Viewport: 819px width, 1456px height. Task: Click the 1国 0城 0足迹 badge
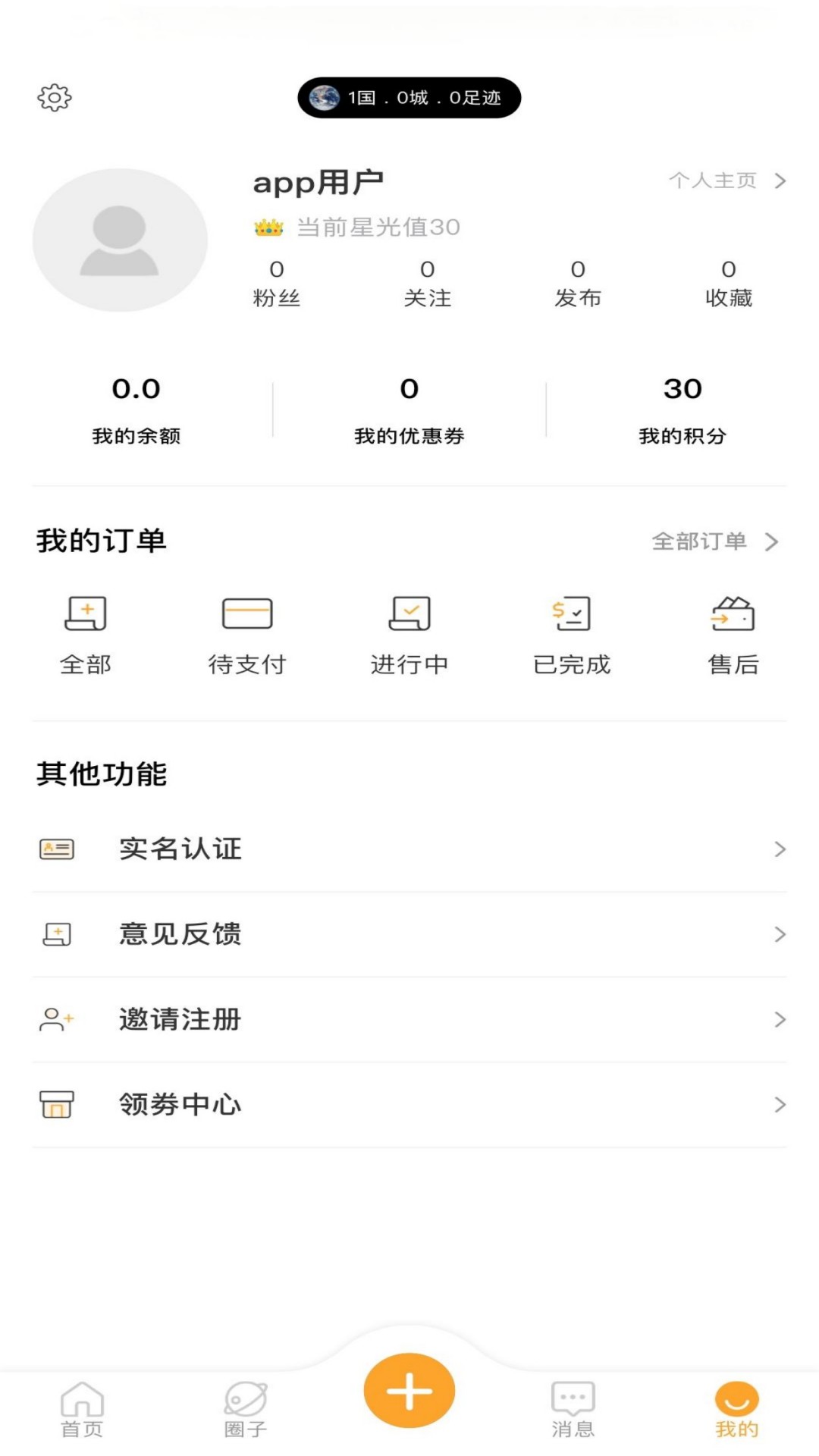[409, 97]
